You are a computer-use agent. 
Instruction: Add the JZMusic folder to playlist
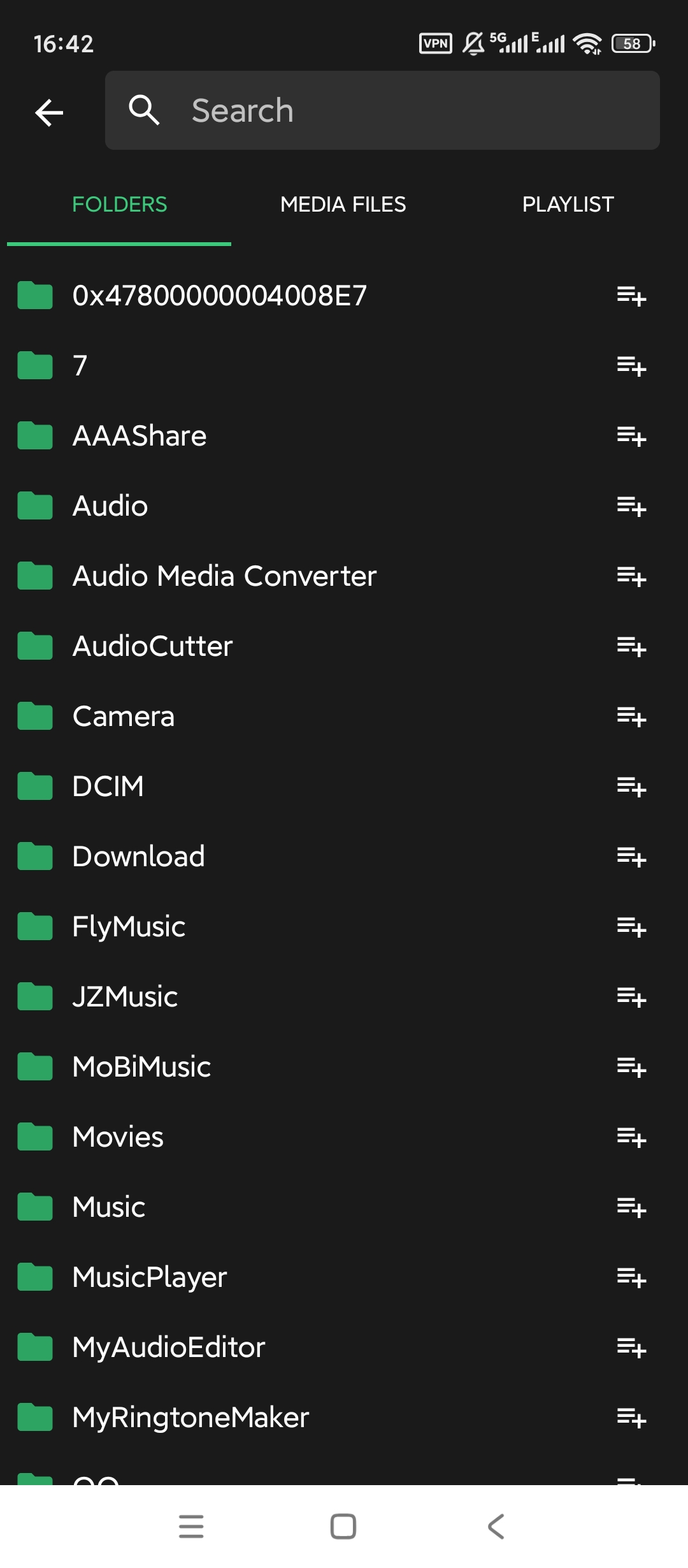click(631, 998)
